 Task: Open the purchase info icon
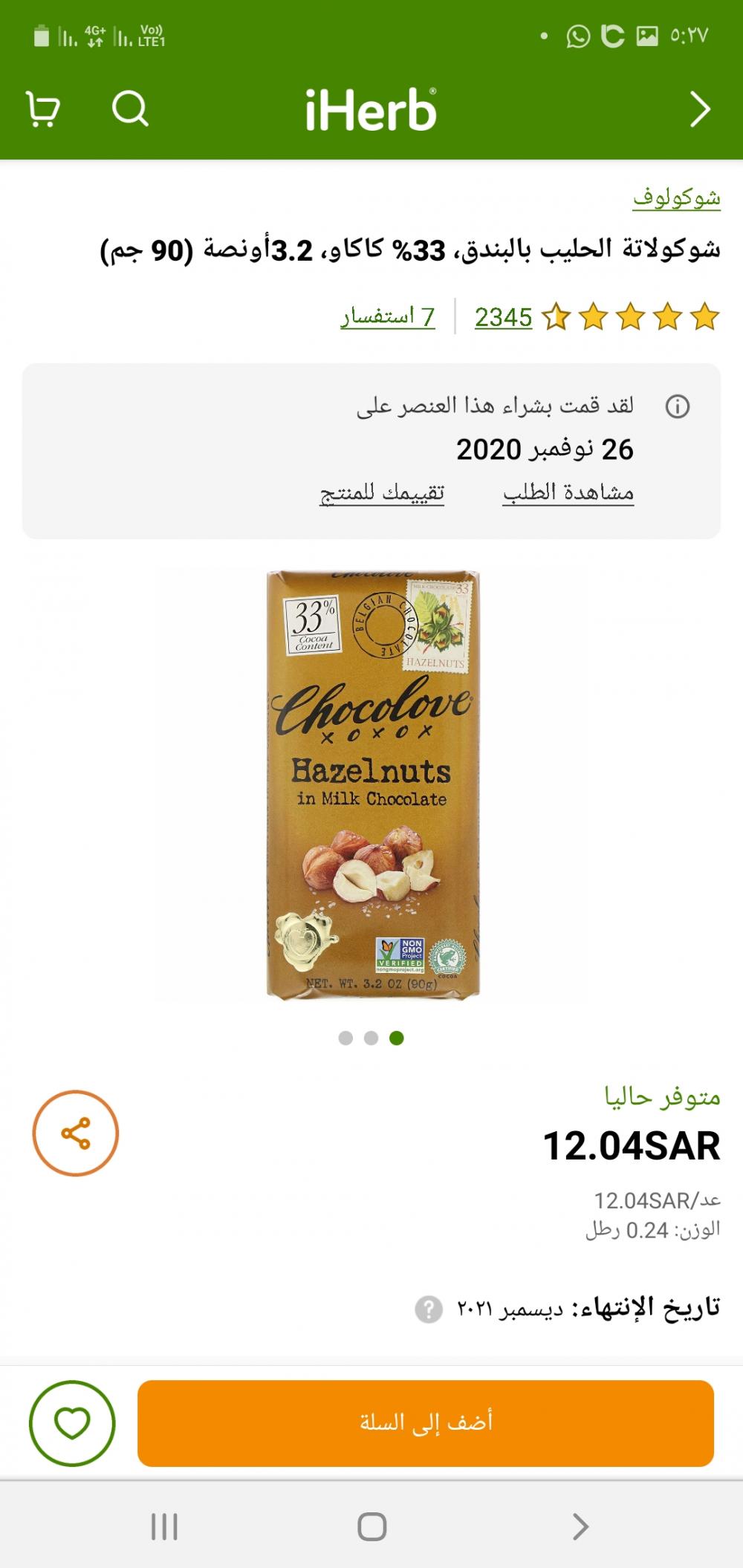pyautogui.click(x=677, y=406)
